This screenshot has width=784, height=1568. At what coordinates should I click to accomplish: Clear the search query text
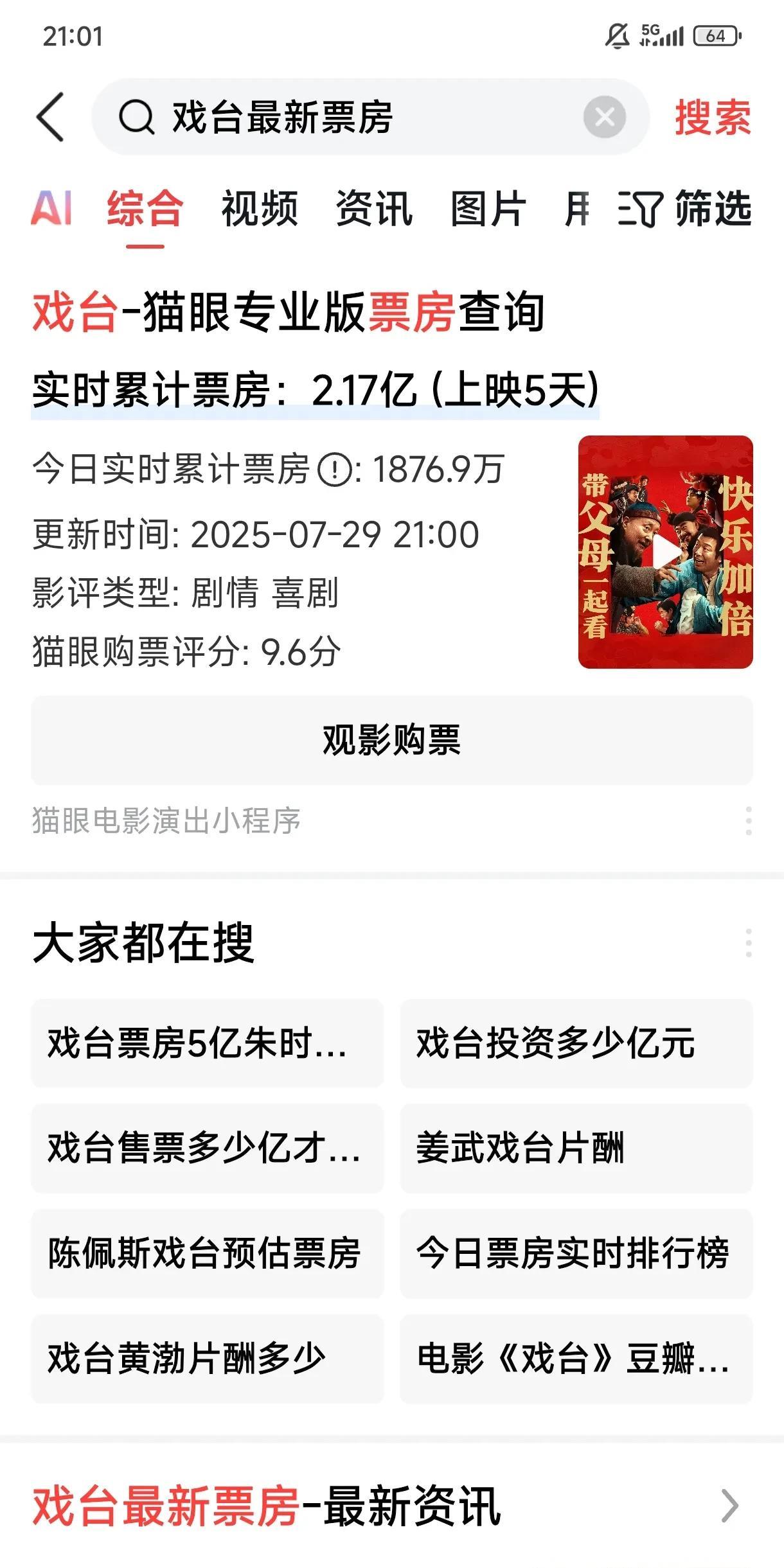pos(604,117)
